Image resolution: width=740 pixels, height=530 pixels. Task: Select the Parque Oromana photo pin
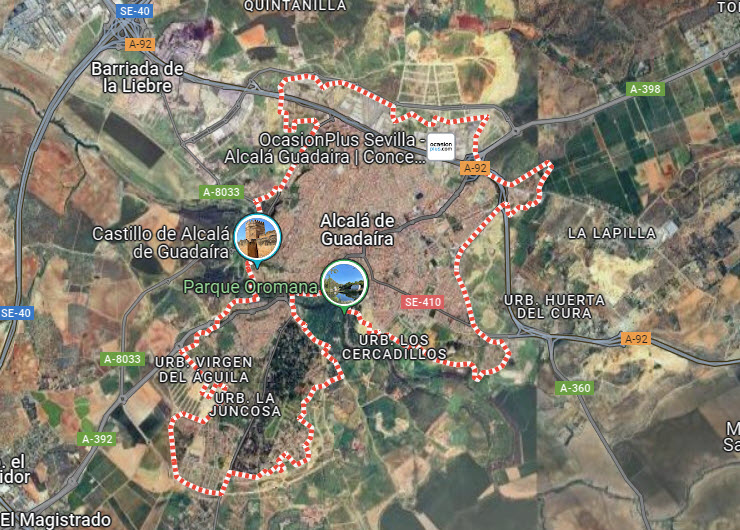click(x=345, y=283)
